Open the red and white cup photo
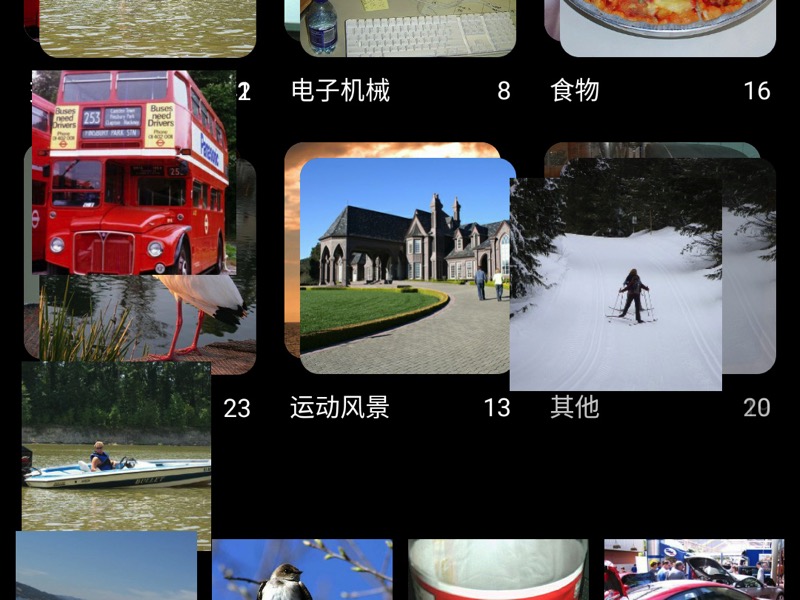 click(498, 571)
